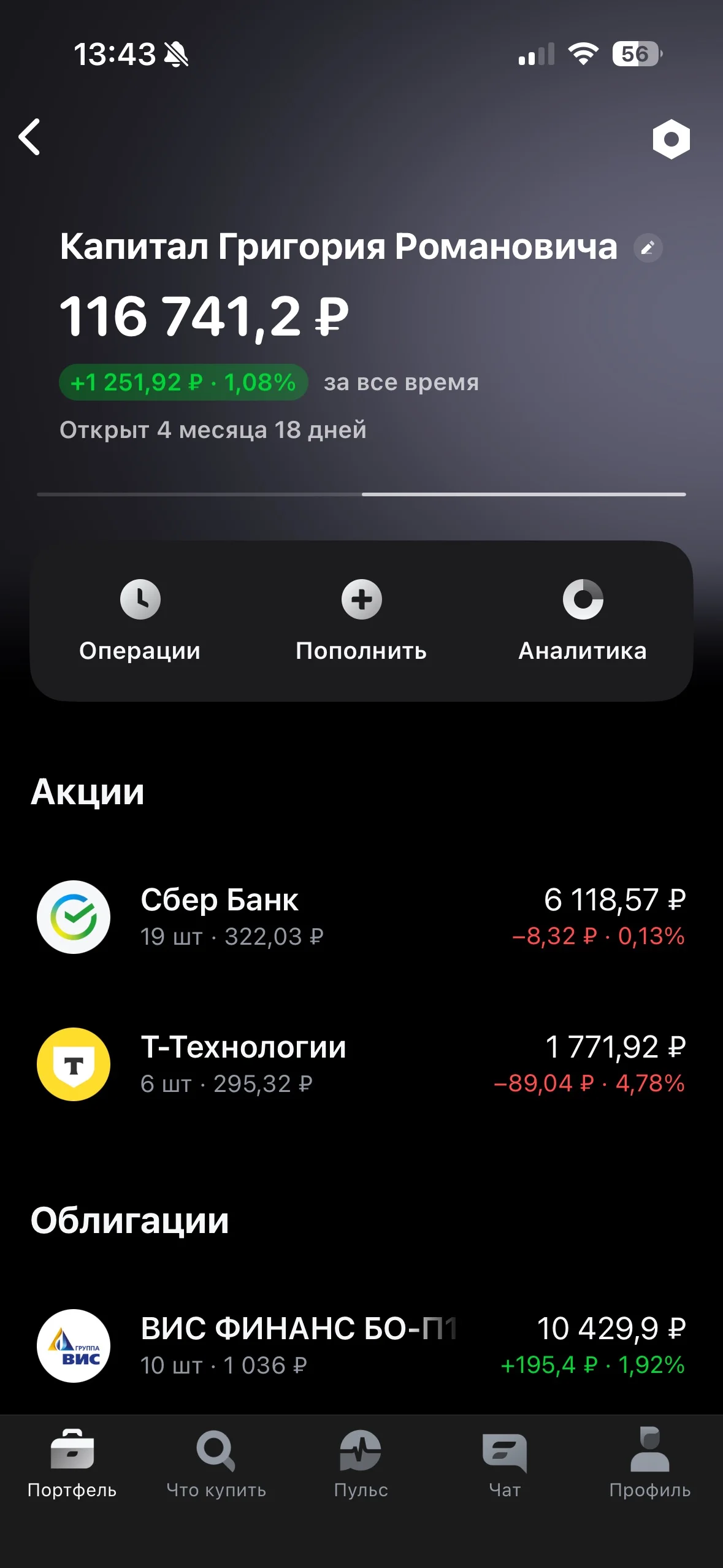723x1568 pixels.
Task: Switch to the Портфель tab
Action: coord(72,1464)
